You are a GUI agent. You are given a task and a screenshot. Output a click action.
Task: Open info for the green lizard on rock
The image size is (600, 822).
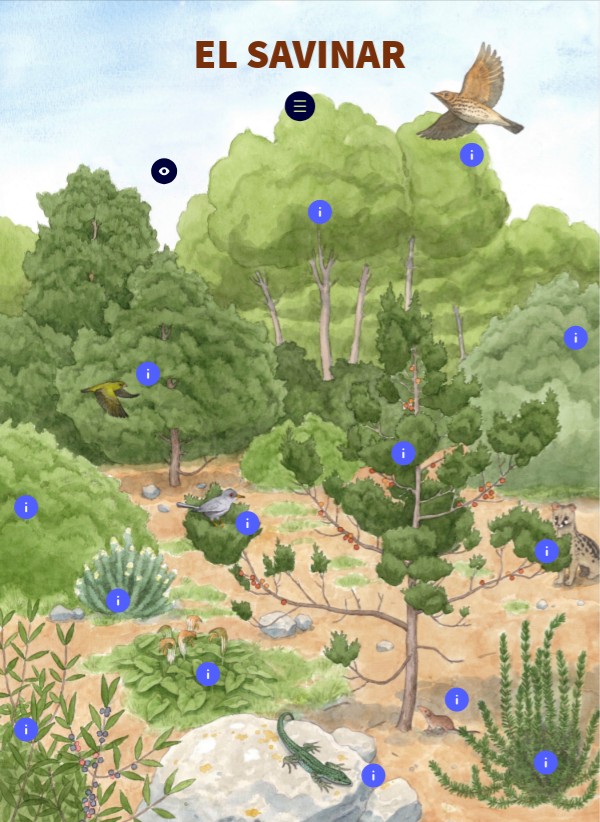tap(373, 775)
